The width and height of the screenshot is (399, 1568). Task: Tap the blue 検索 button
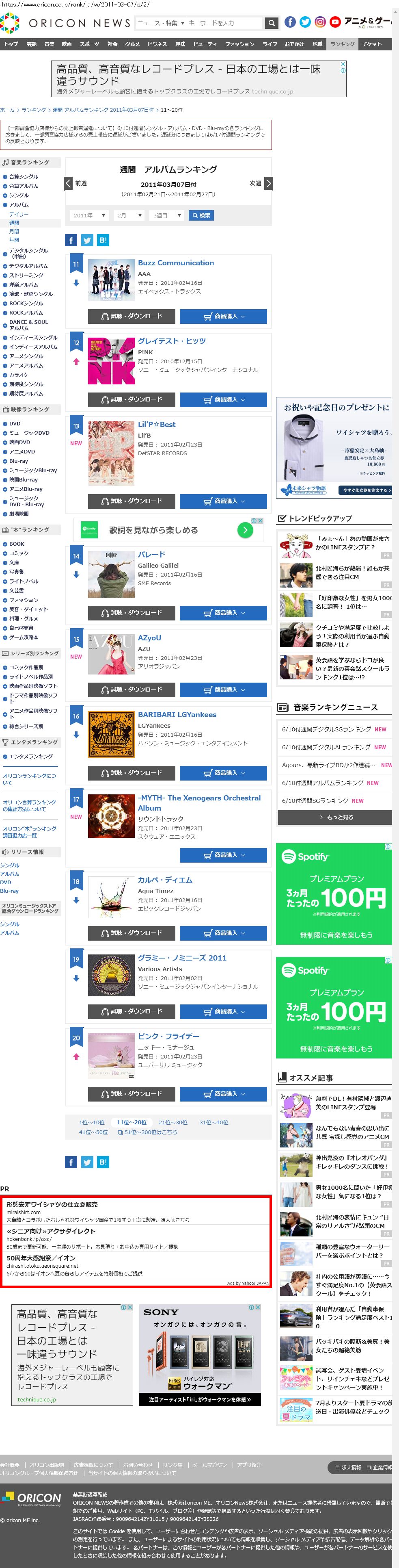201,215
